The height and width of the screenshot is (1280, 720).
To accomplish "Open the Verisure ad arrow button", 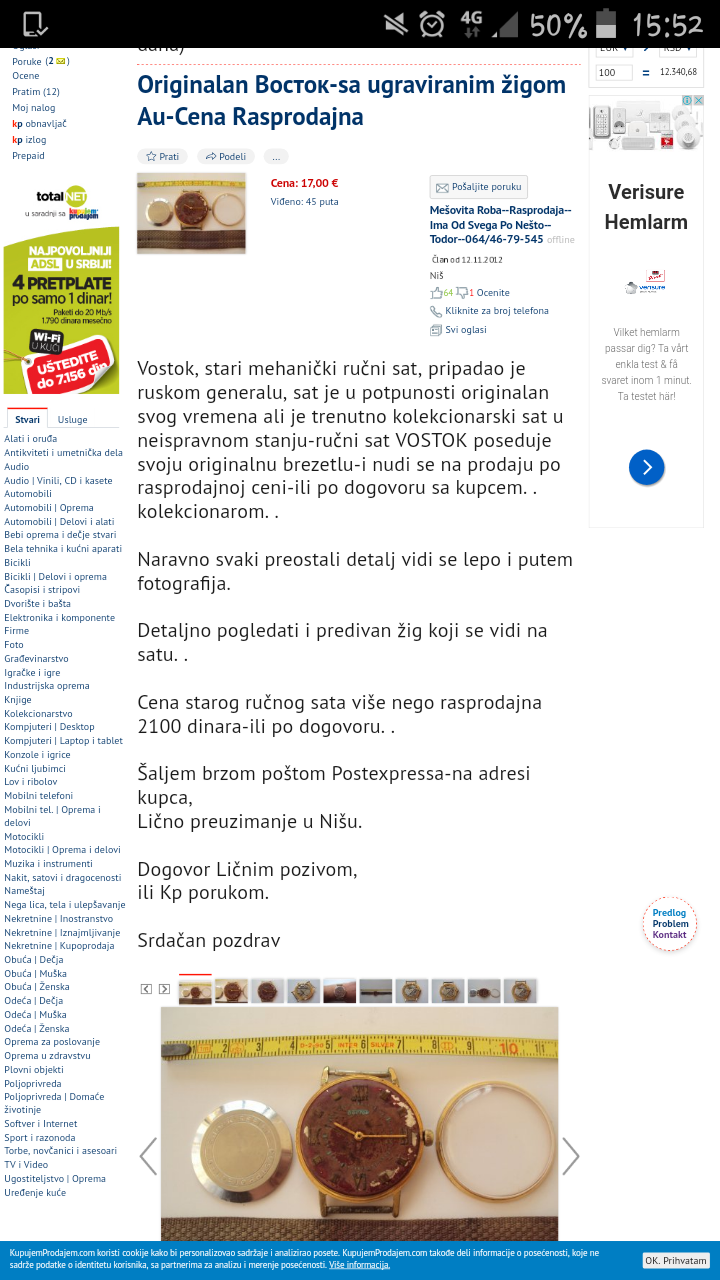I will coord(646,467).
